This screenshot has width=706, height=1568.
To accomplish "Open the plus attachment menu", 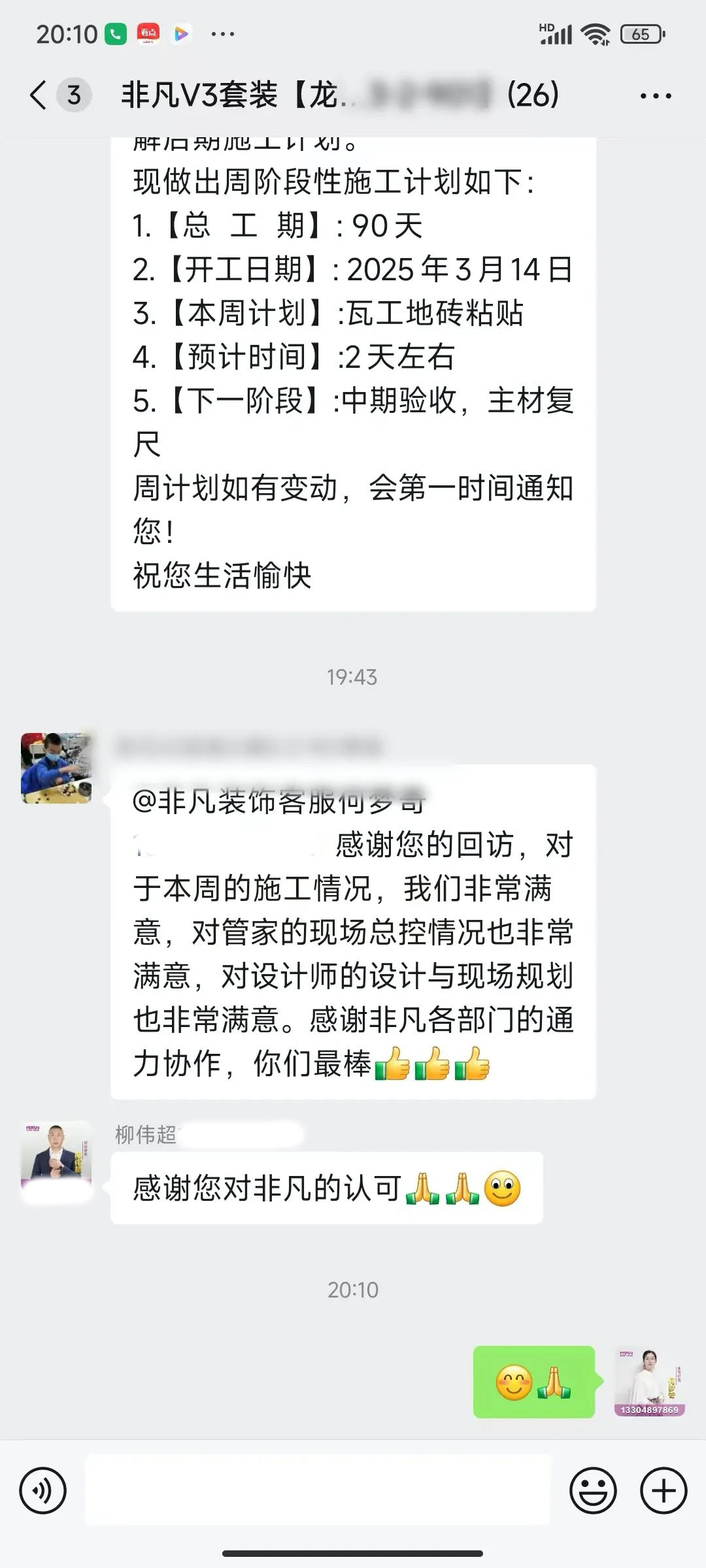I will (664, 1492).
